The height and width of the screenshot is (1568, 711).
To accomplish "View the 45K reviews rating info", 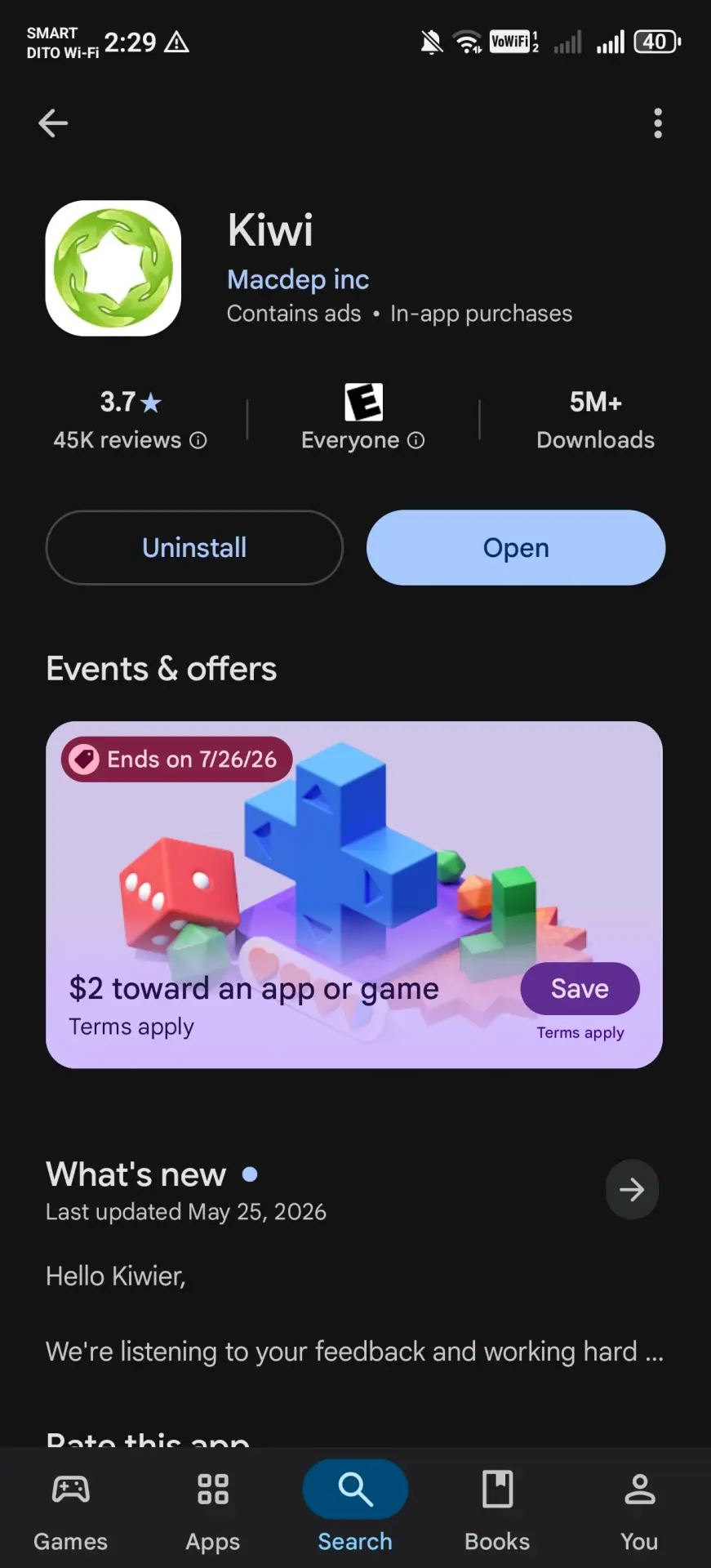I will click(130, 421).
